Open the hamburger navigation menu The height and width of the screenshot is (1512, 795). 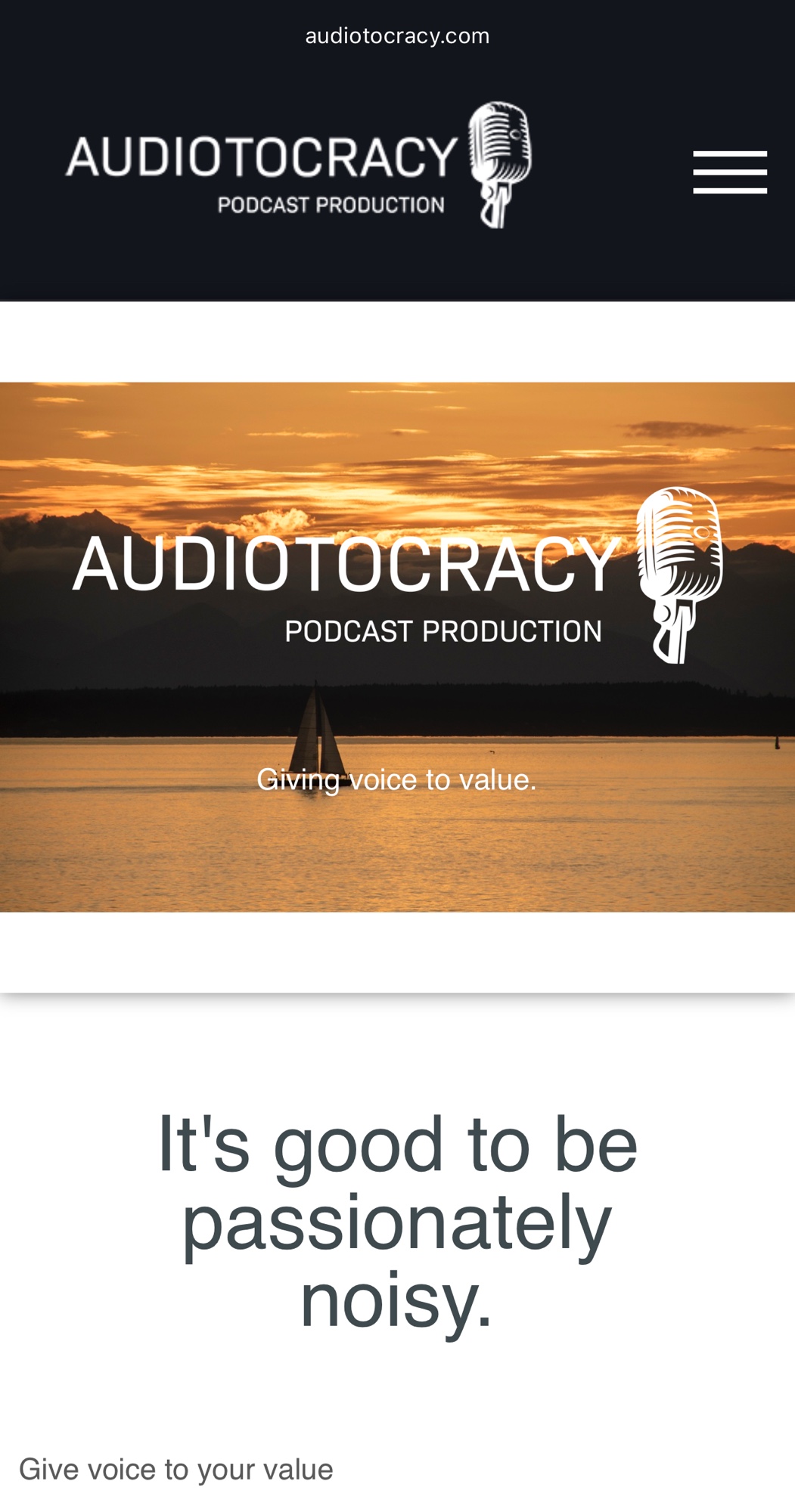tap(730, 172)
